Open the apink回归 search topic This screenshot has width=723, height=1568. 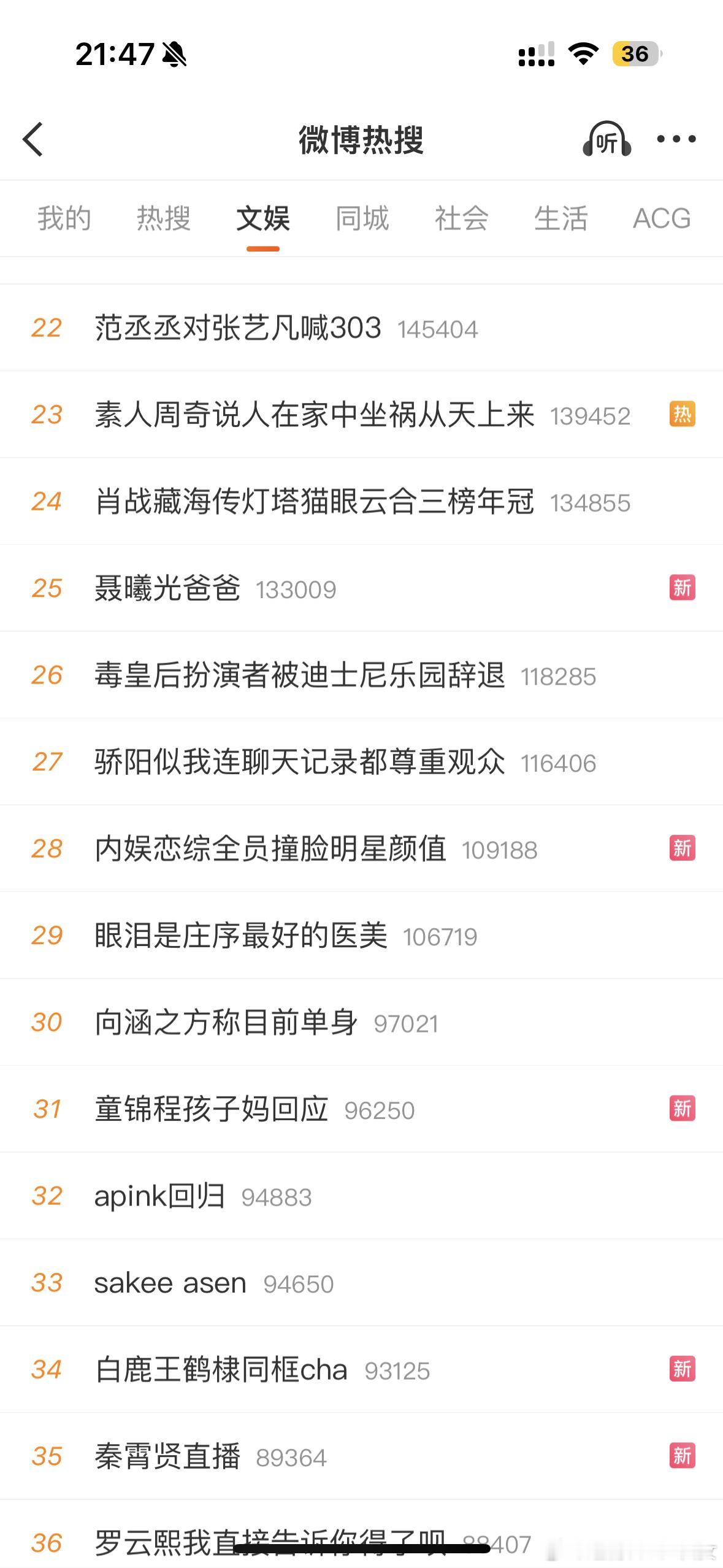tap(159, 1196)
